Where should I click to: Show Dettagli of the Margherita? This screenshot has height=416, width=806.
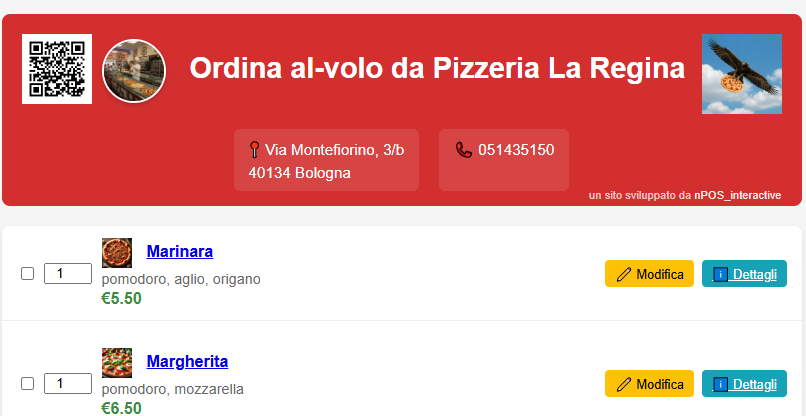[x=744, y=384]
